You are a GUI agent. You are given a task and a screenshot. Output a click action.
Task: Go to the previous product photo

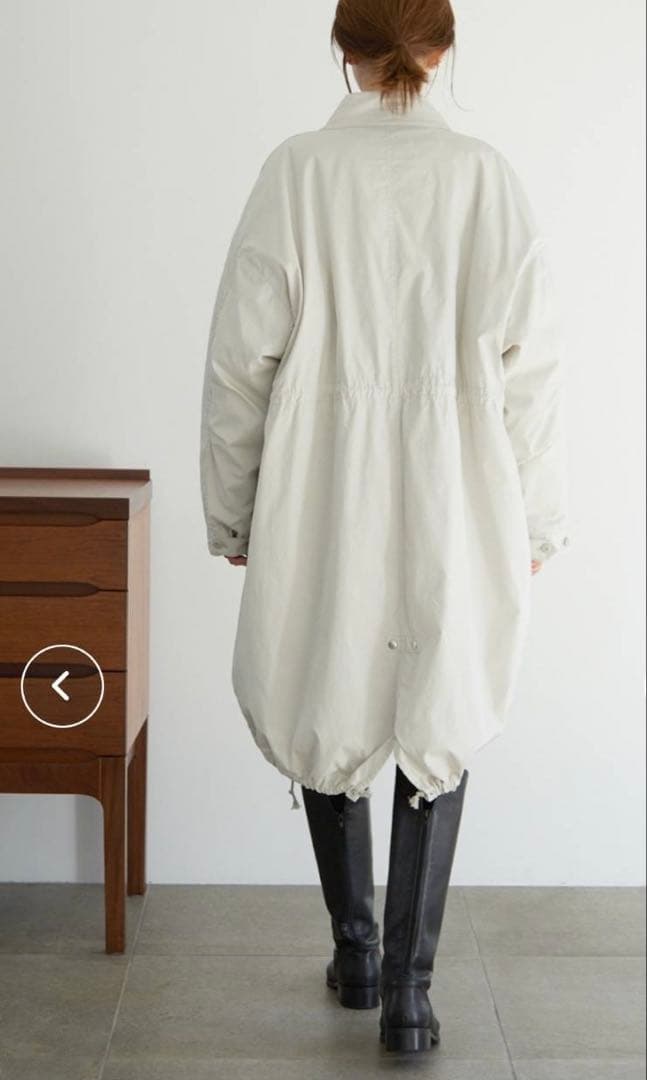[x=62, y=686]
